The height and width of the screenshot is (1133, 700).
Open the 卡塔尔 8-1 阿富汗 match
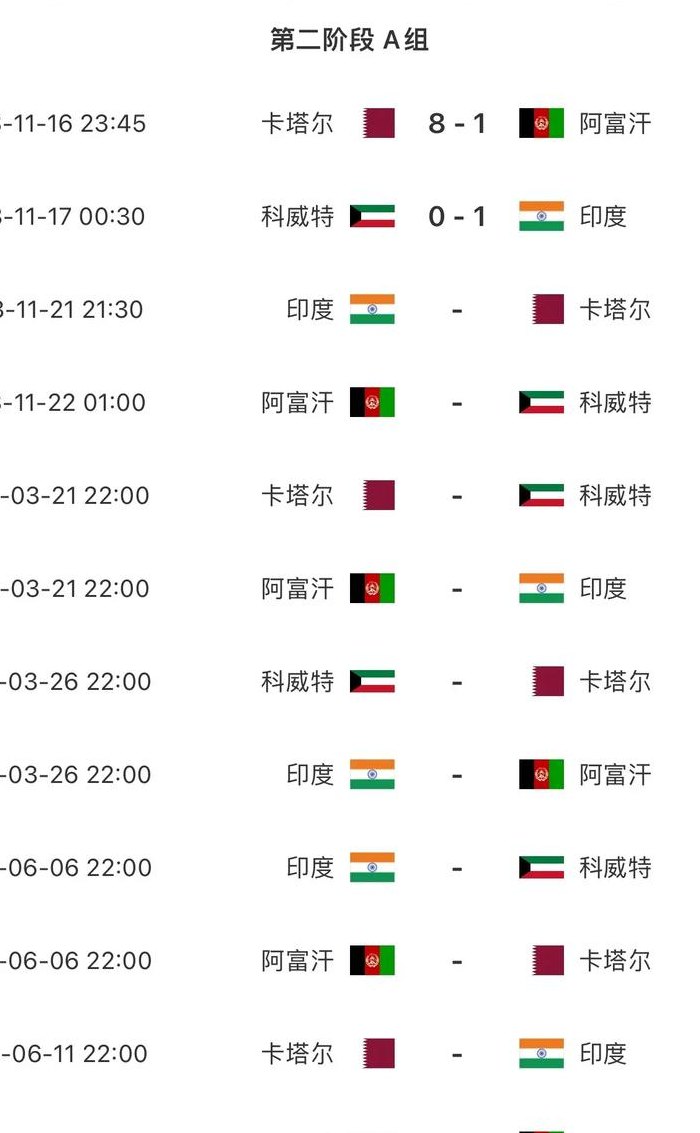[350, 124]
